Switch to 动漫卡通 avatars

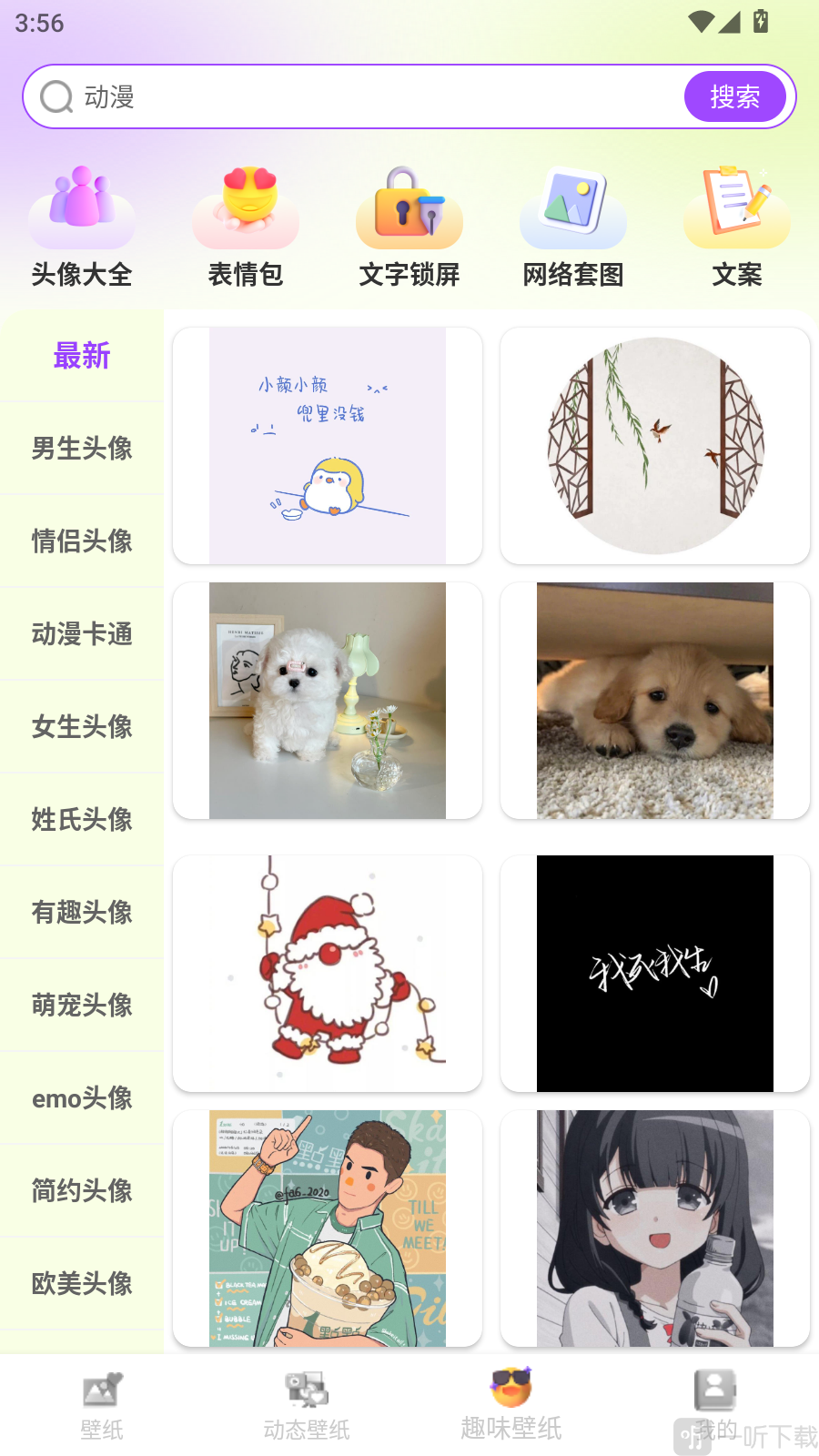[82, 634]
